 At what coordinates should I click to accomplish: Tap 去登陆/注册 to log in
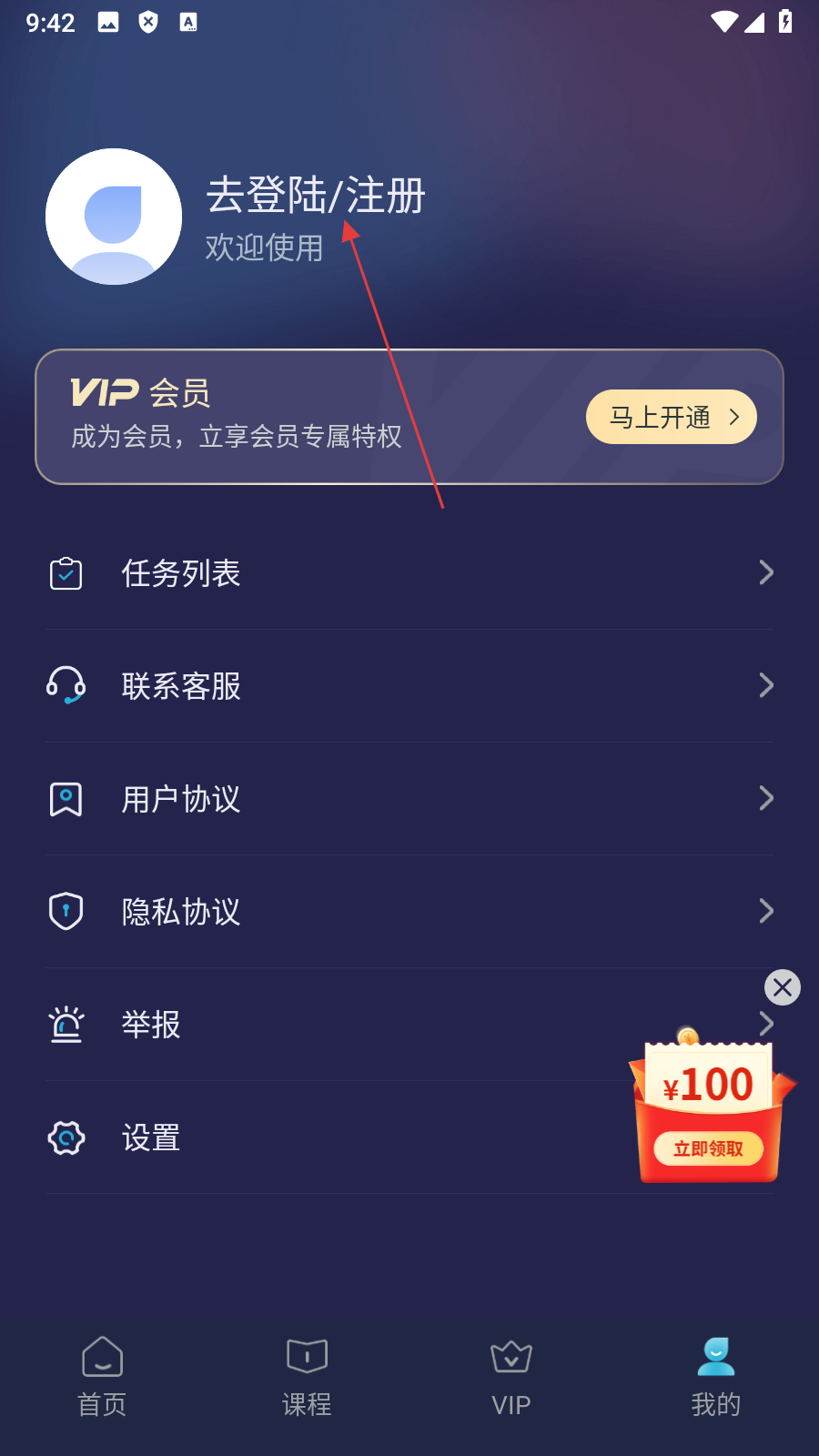tap(315, 196)
